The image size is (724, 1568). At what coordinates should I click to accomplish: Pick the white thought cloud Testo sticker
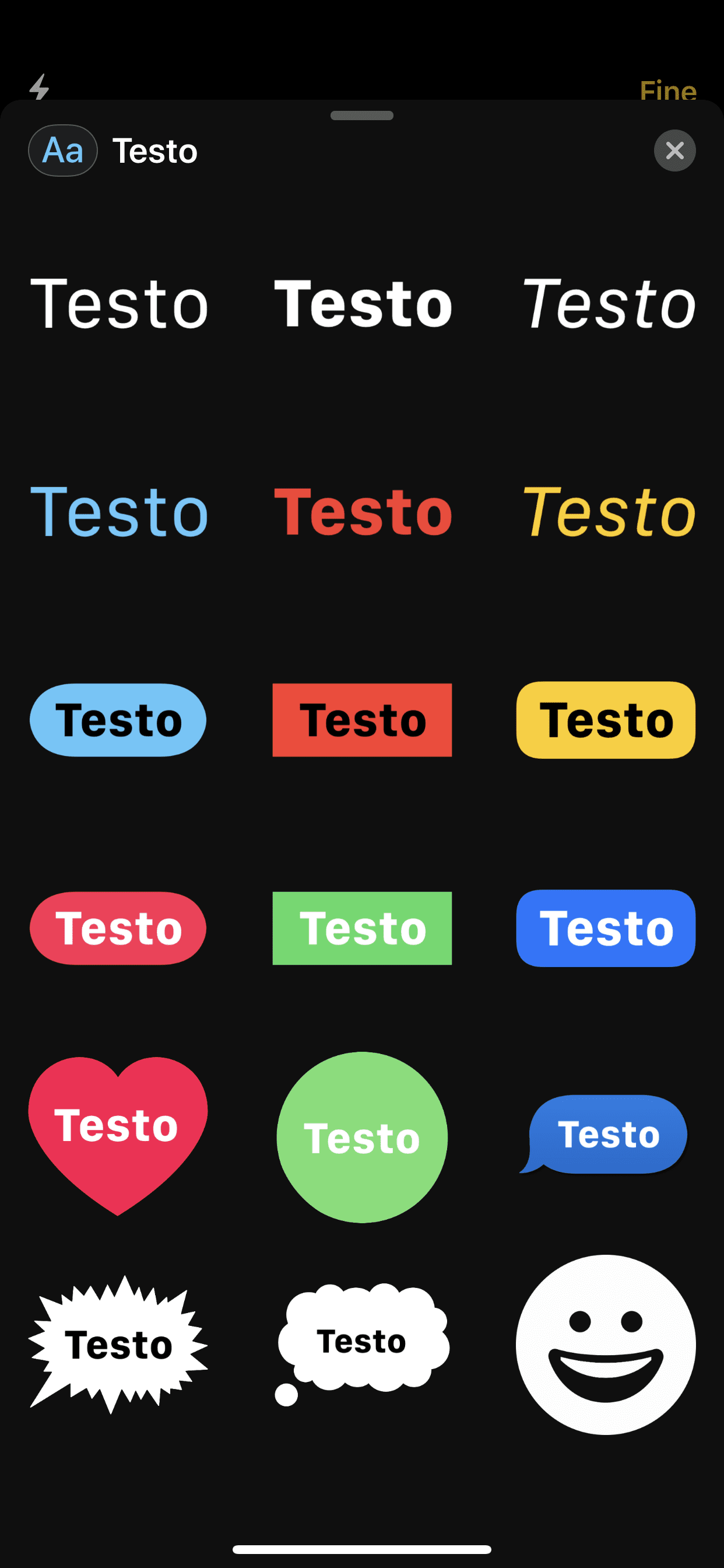tap(363, 1344)
